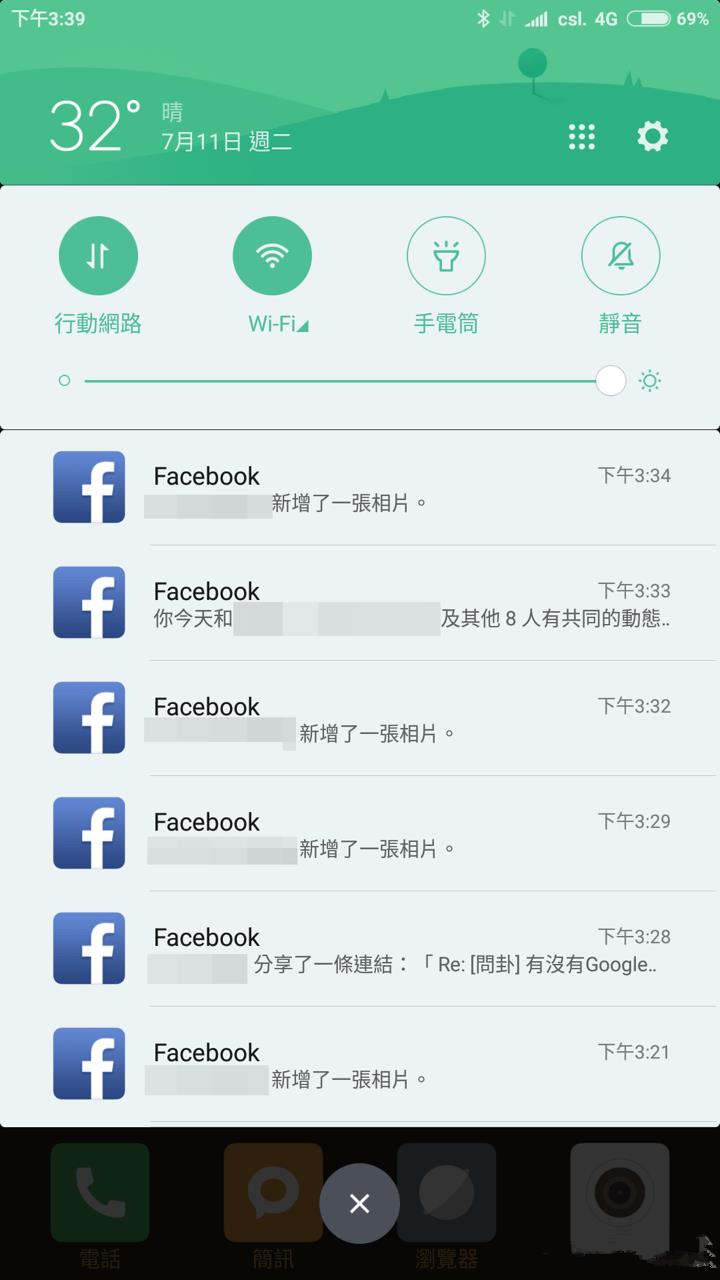Image resolution: width=720 pixels, height=1280 pixels.
Task: Open the quick toggles grid icon
Action: 582,137
